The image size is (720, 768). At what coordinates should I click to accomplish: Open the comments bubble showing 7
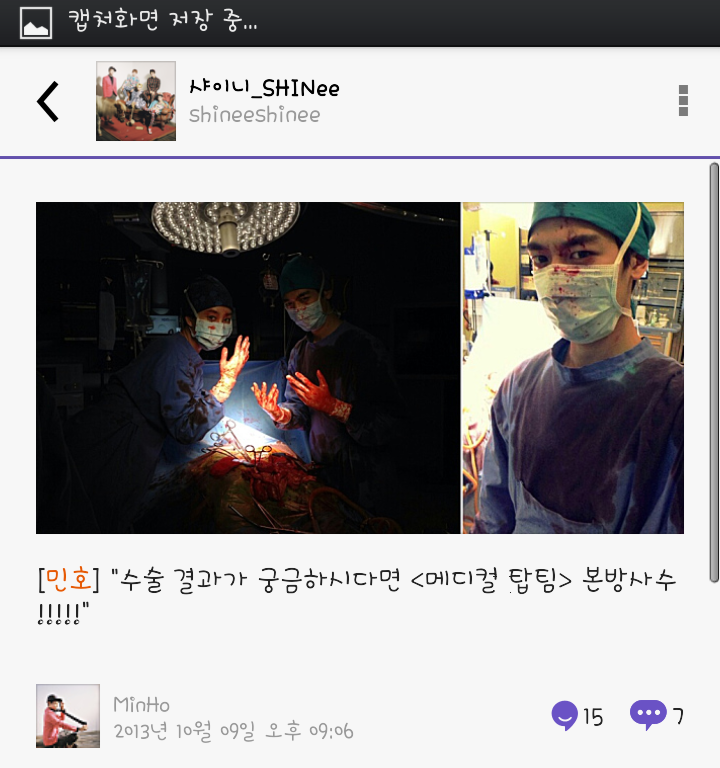[648, 715]
